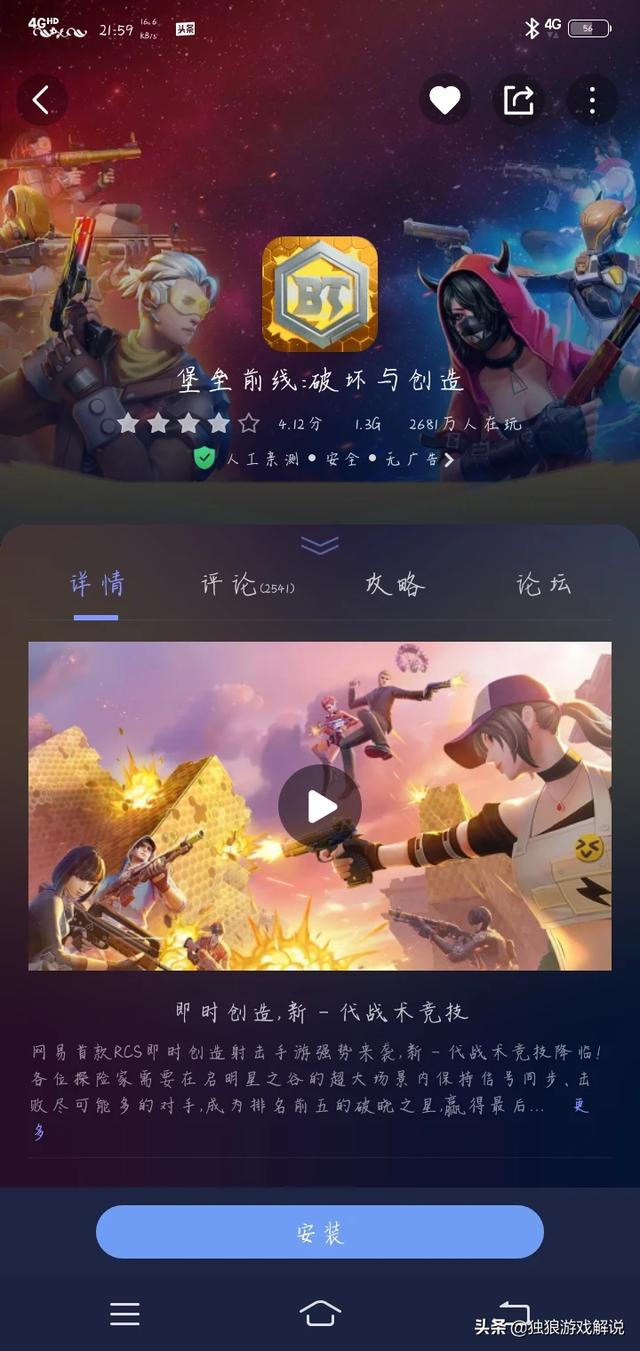640x1351 pixels.
Task: Switch to the 论坛 tab
Action: click(544, 586)
